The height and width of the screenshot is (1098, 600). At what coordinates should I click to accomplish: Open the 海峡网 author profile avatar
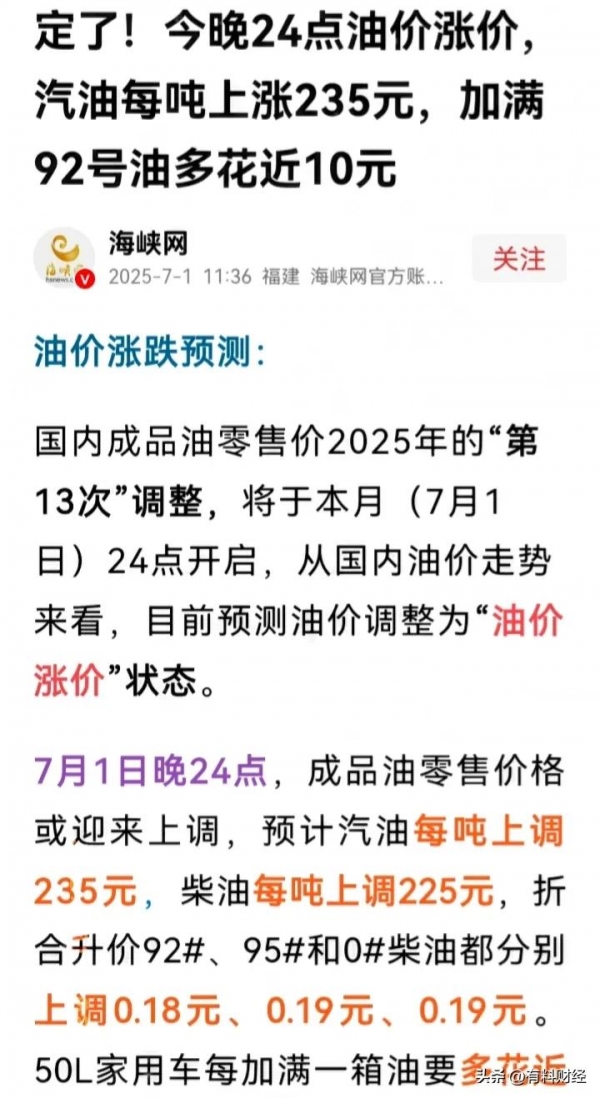(64, 258)
